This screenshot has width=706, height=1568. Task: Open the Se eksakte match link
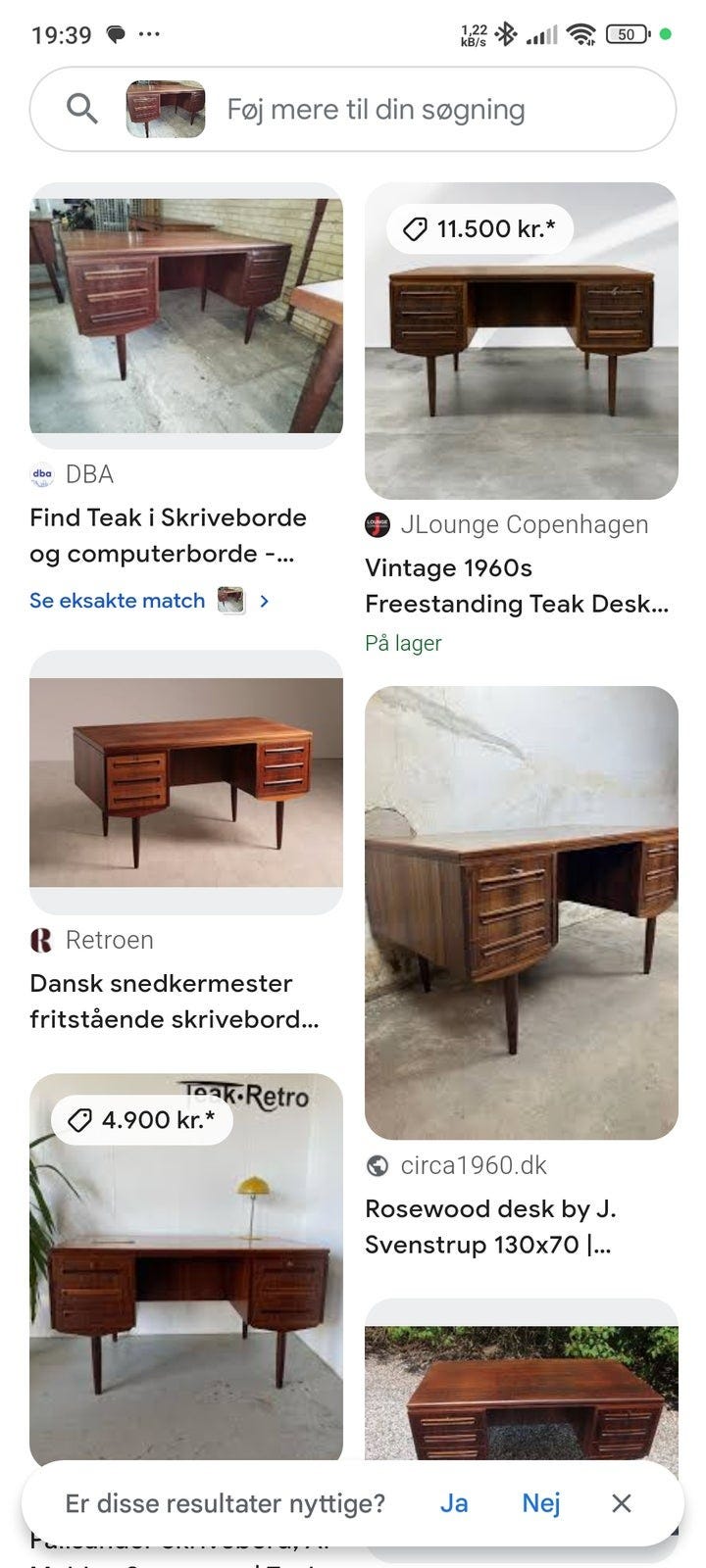(x=118, y=601)
